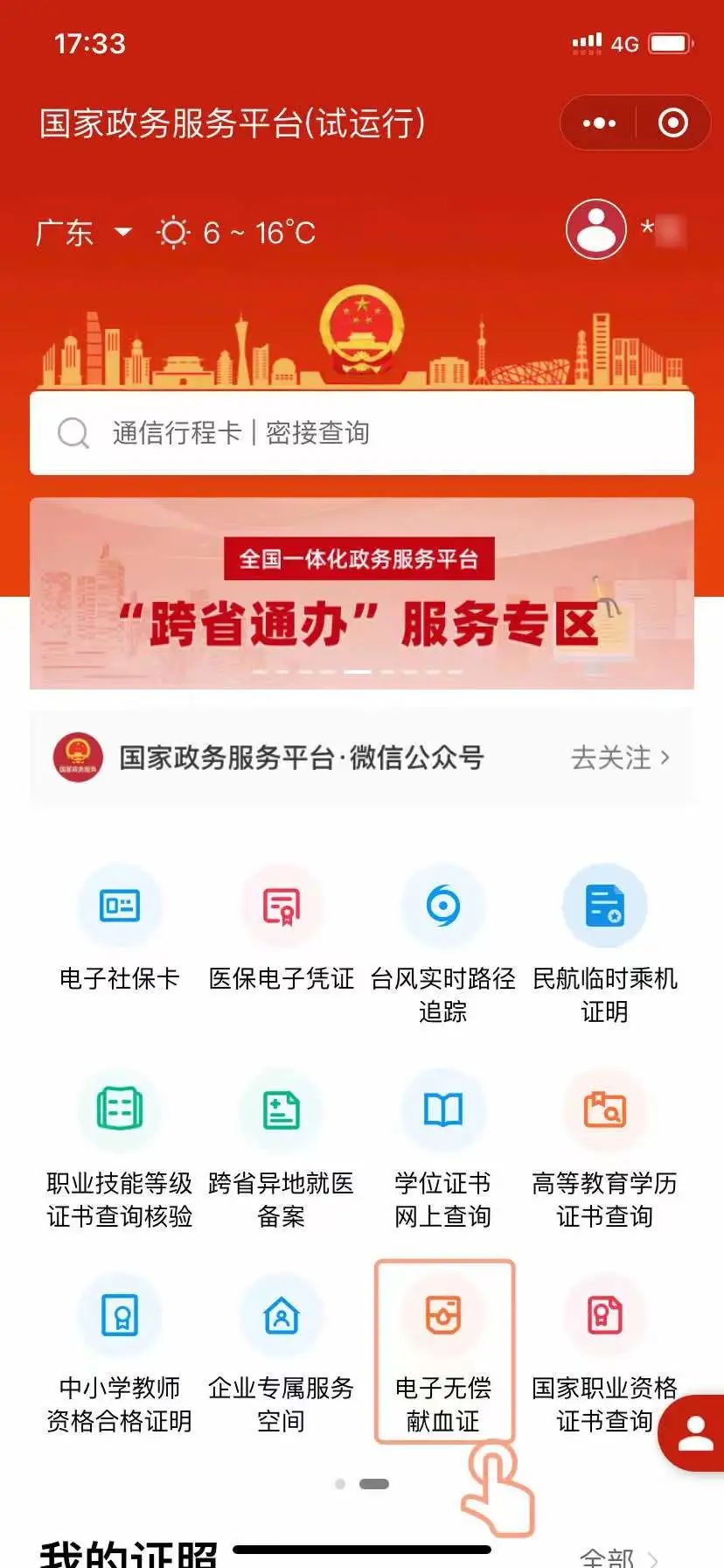Tap 去关注 to follow the official account
The width and height of the screenshot is (724, 1568).
pos(620,758)
